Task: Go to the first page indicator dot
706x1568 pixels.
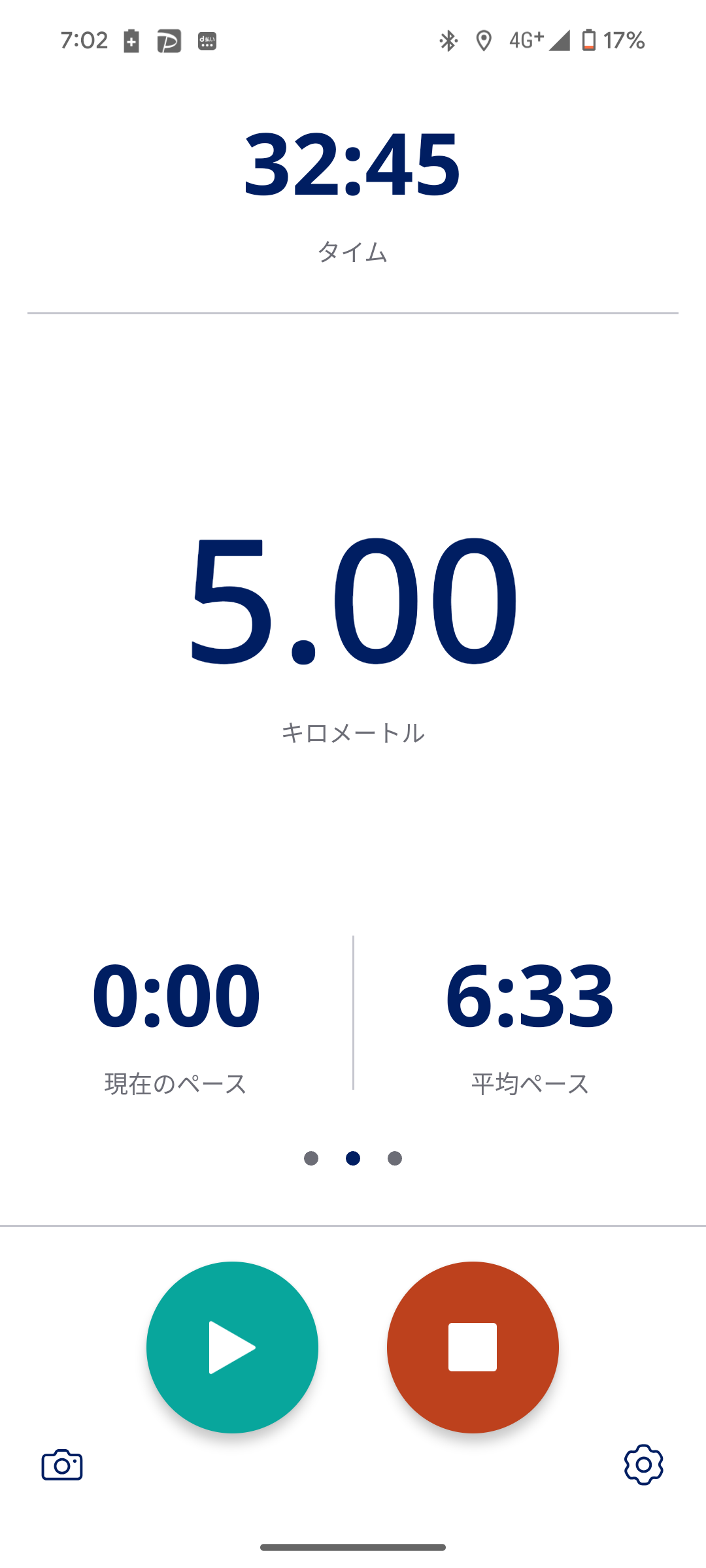Action: [311, 1158]
